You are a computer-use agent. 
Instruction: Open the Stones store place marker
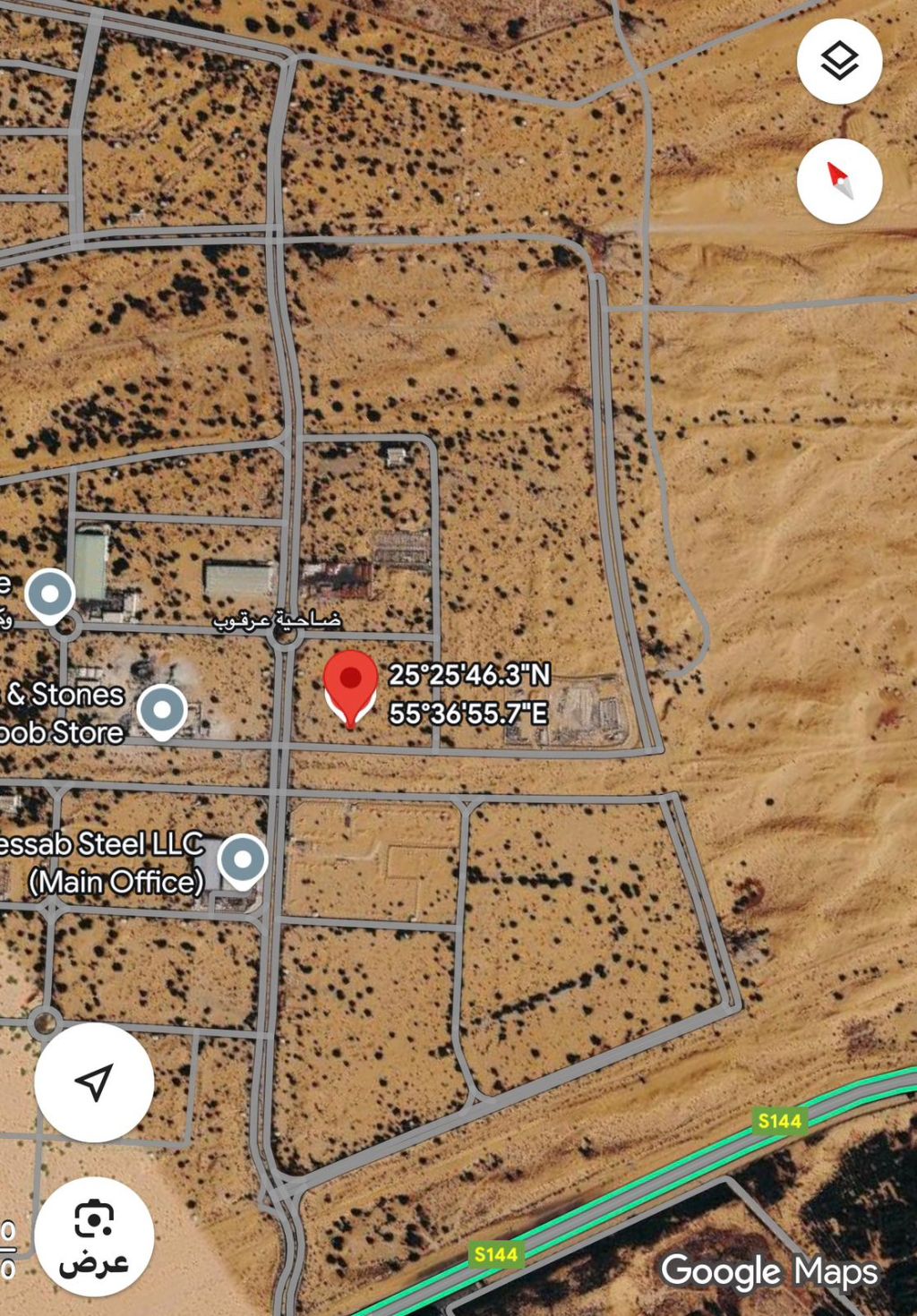[162, 711]
